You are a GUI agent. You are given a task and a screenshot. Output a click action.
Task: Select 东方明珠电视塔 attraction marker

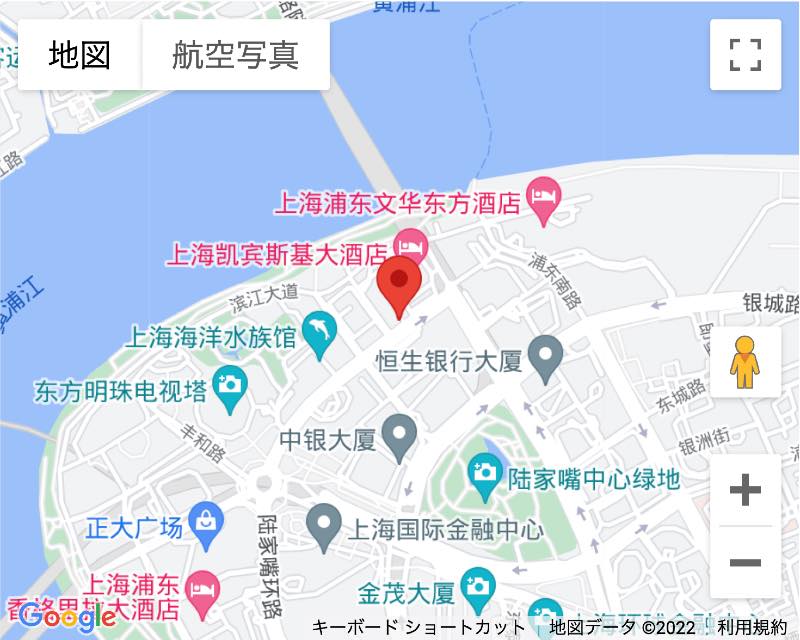pyautogui.click(x=231, y=390)
